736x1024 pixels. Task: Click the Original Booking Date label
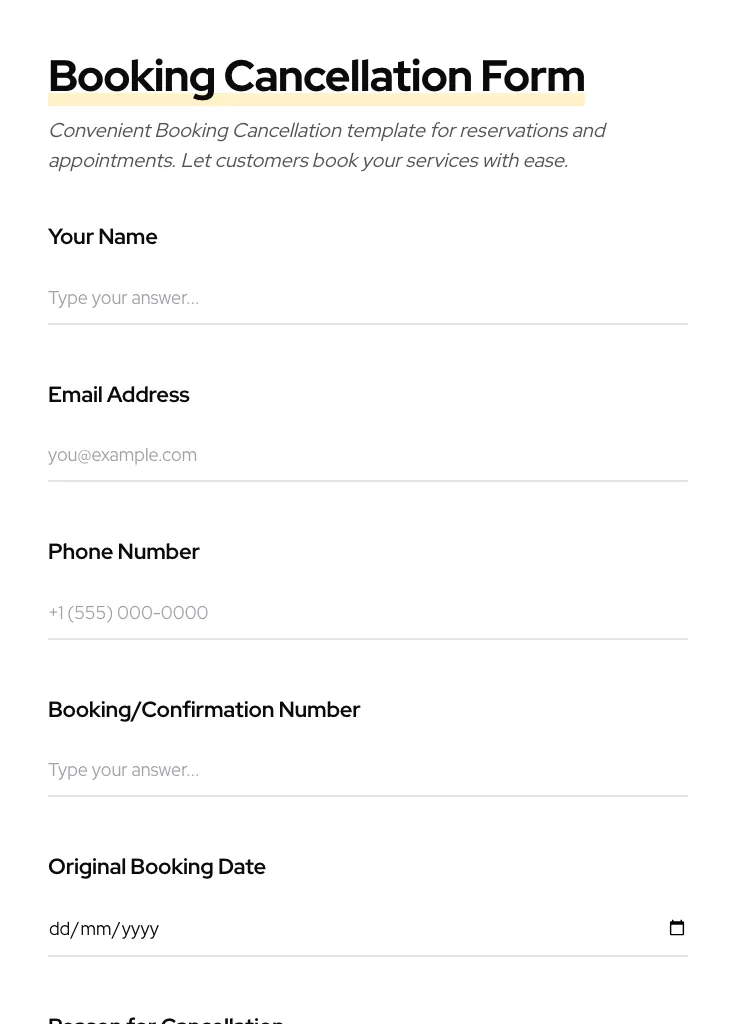click(x=157, y=867)
